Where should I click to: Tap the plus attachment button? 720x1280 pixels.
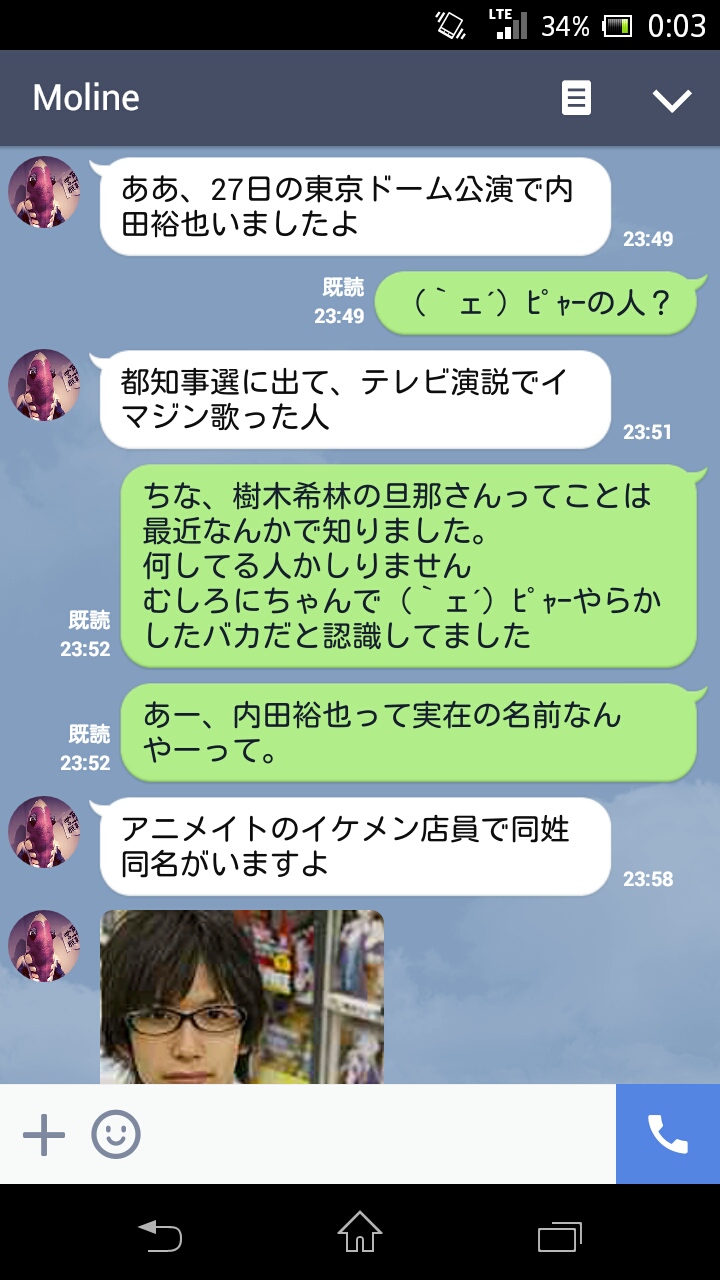[x=44, y=1135]
